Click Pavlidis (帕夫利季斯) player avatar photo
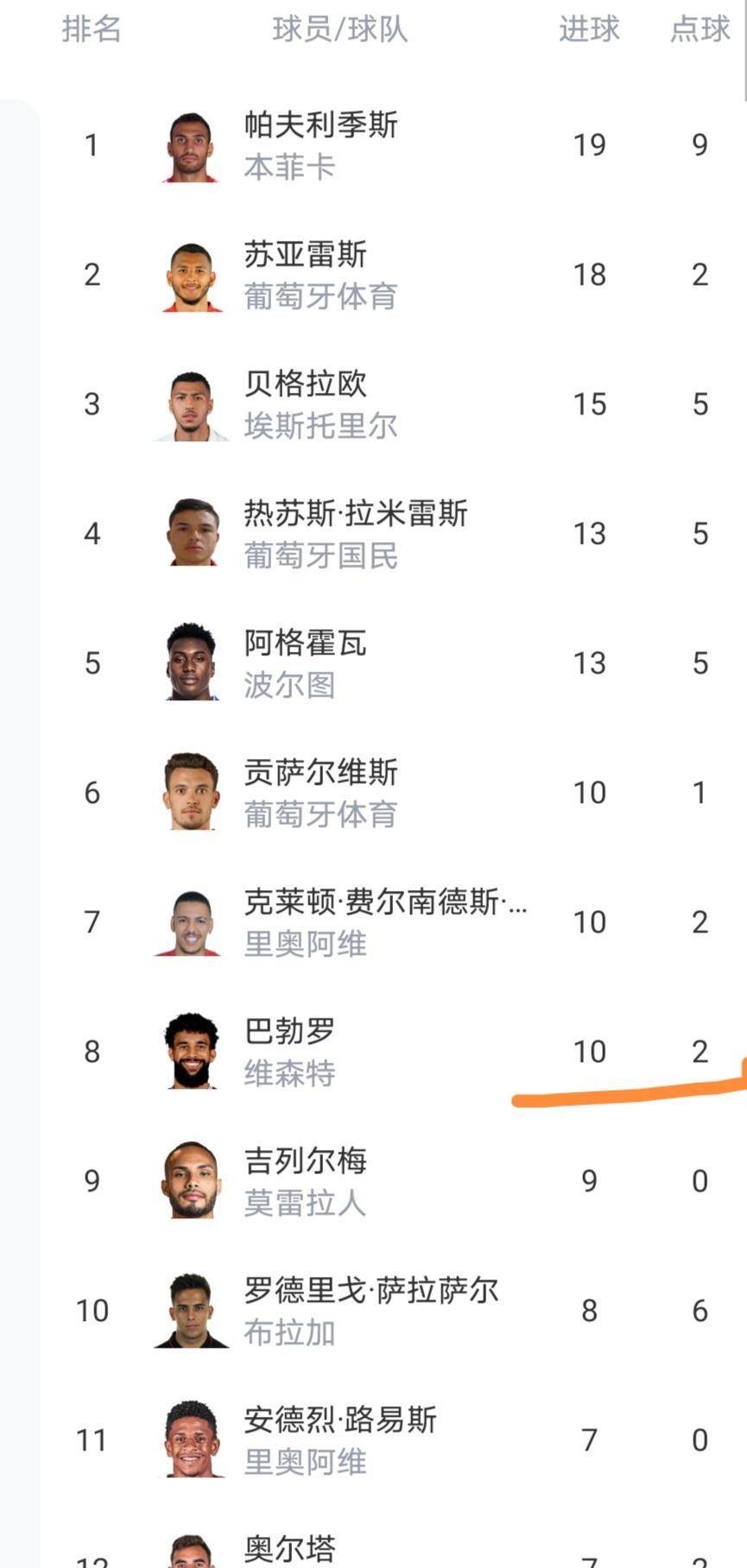 [190, 145]
